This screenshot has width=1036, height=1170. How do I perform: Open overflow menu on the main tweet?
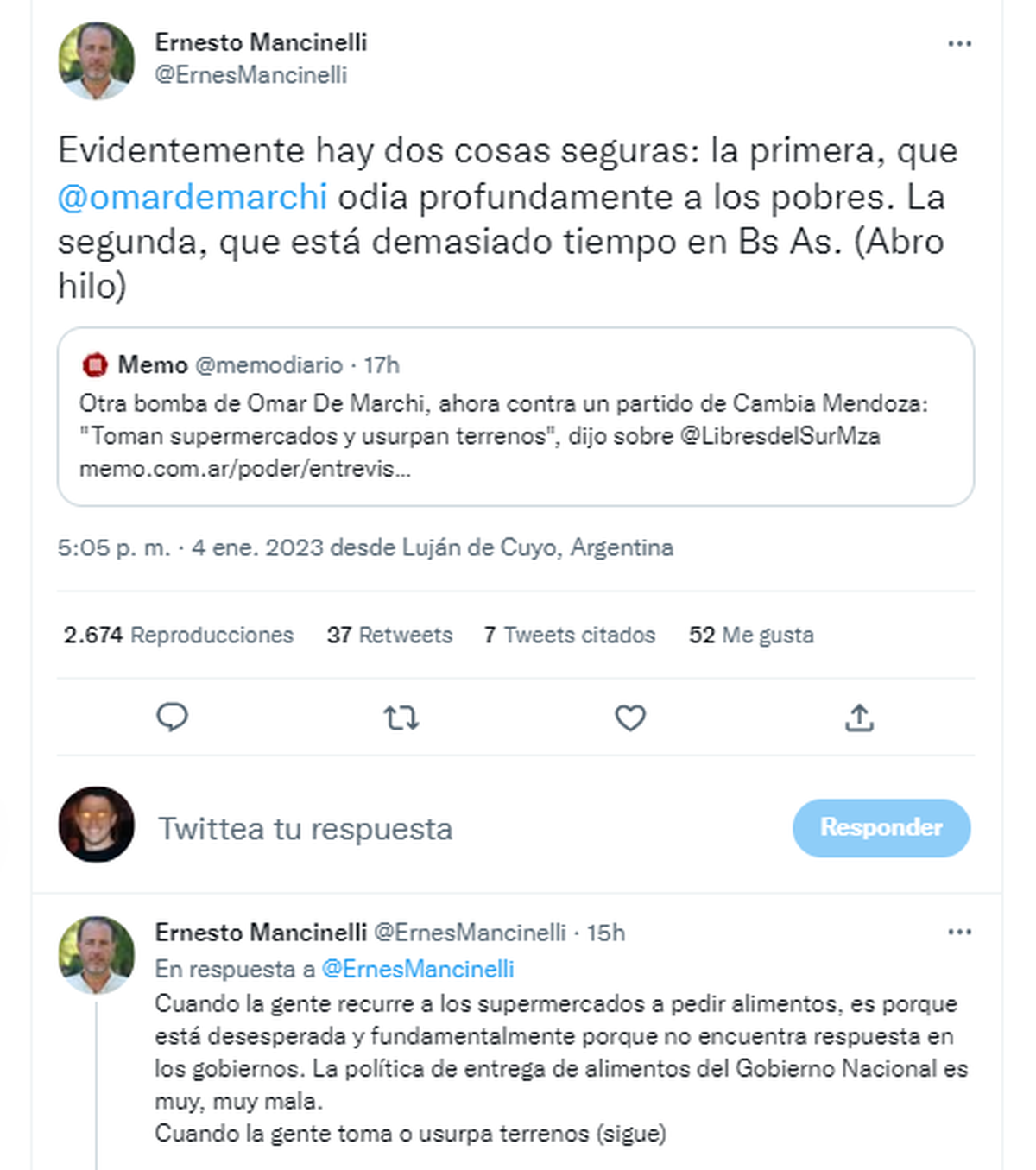coord(959,44)
